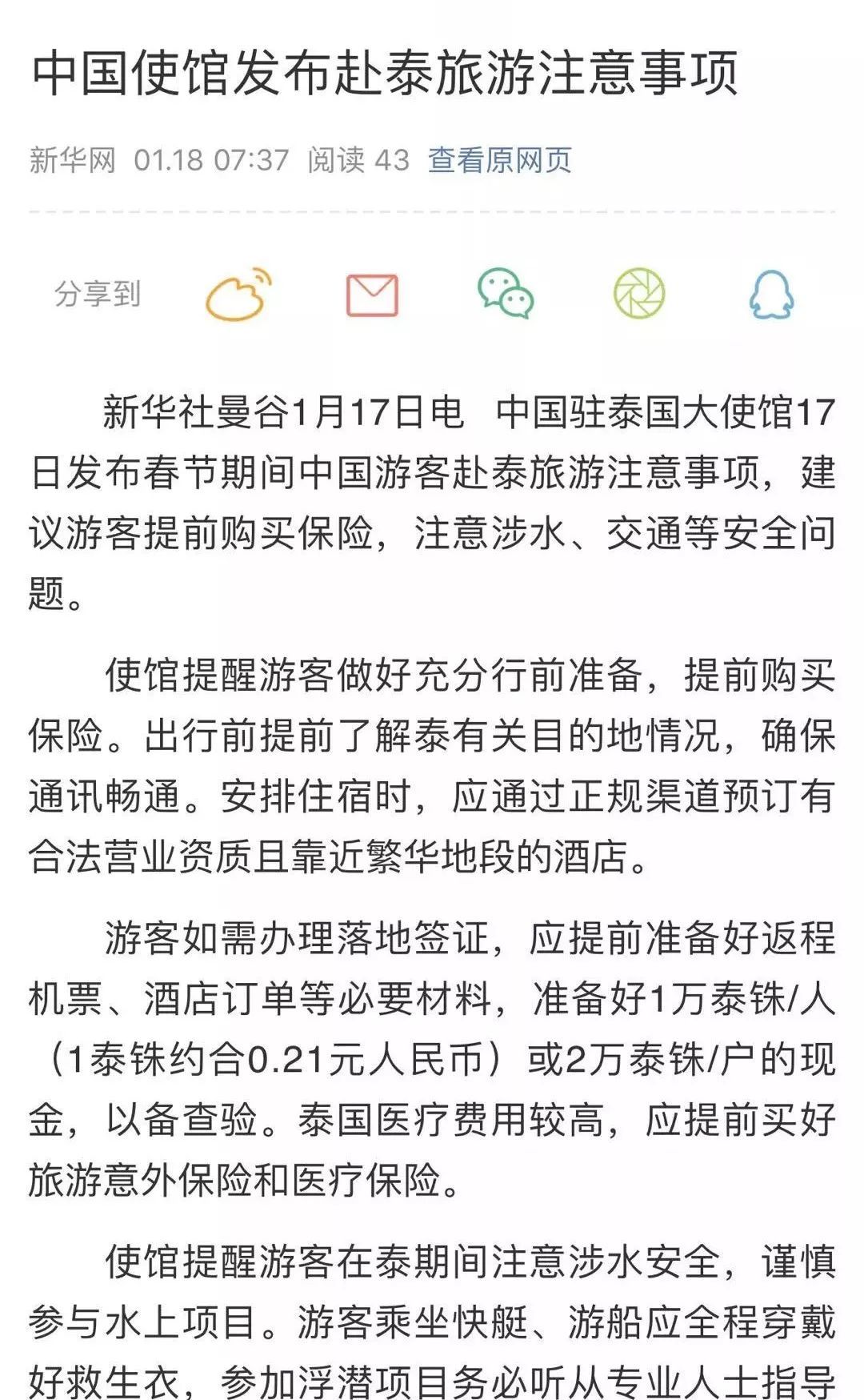The height and width of the screenshot is (1400, 864).
Task: Share article via email icon
Action: coord(372,295)
